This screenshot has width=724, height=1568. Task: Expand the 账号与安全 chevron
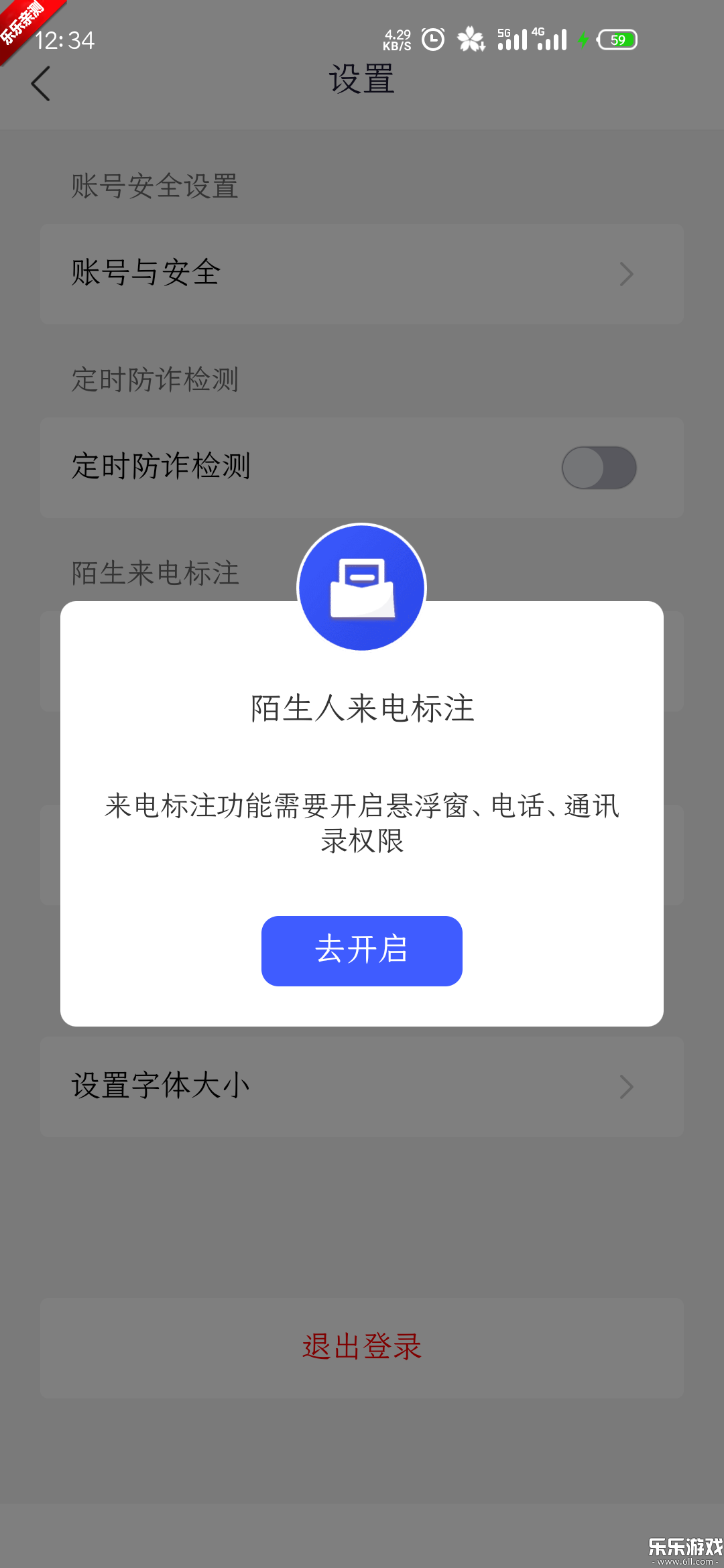point(625,273)
